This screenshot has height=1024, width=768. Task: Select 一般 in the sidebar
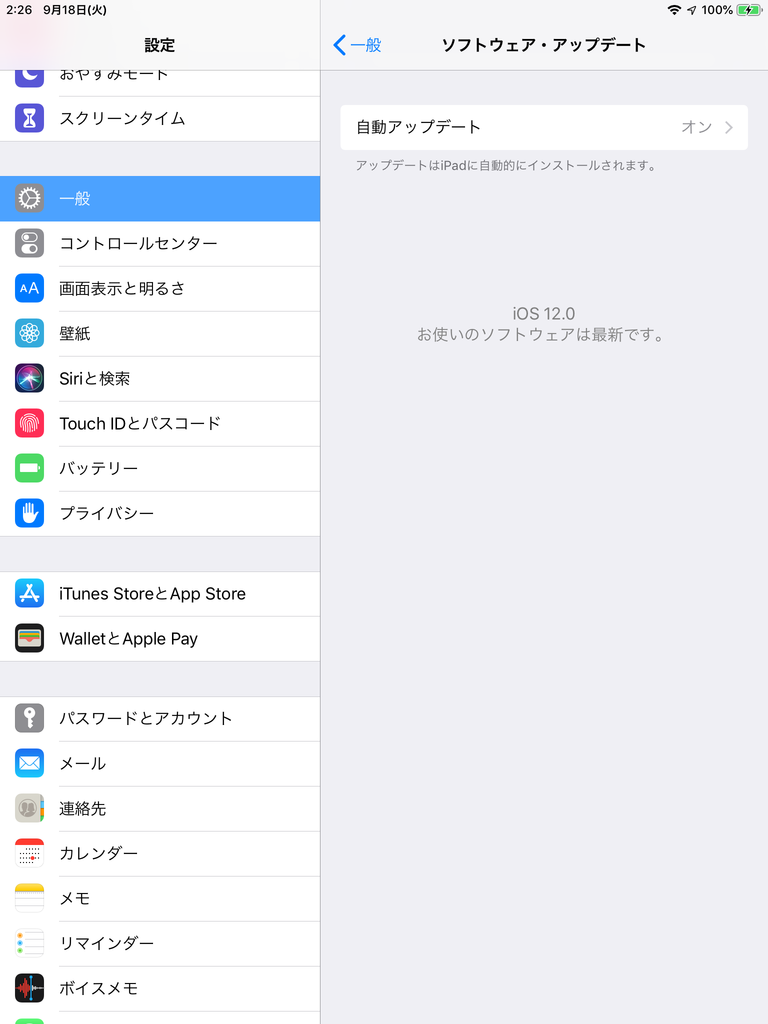(x=160, y=198)
